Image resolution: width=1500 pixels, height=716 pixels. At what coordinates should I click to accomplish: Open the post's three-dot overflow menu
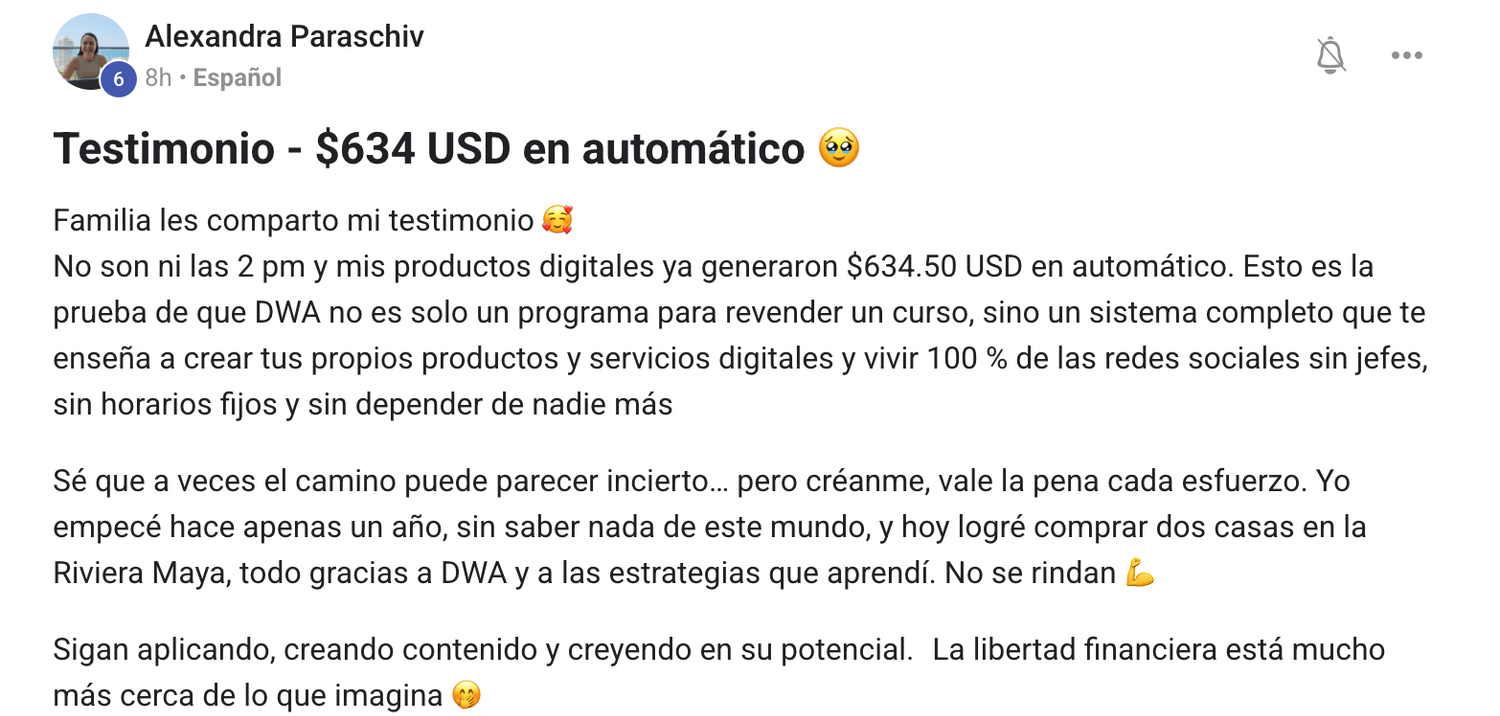[1406, 56]
